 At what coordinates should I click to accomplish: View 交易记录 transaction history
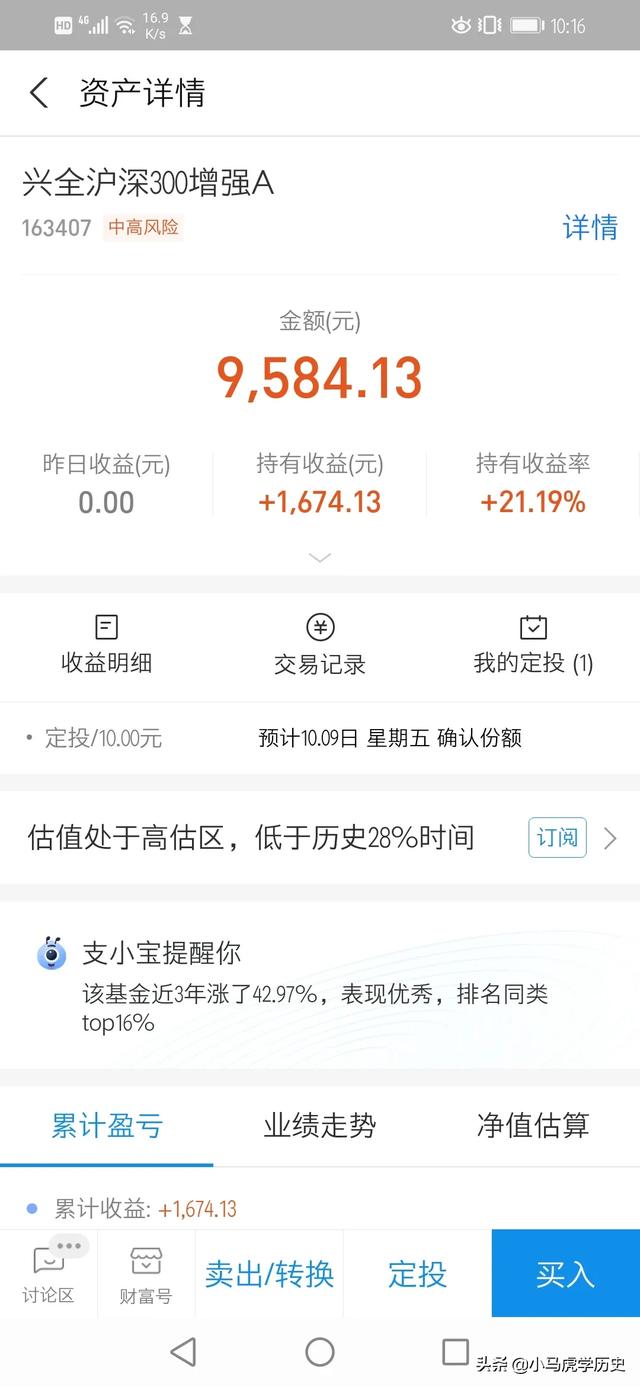pyautogui.click(x=320, y=645)
